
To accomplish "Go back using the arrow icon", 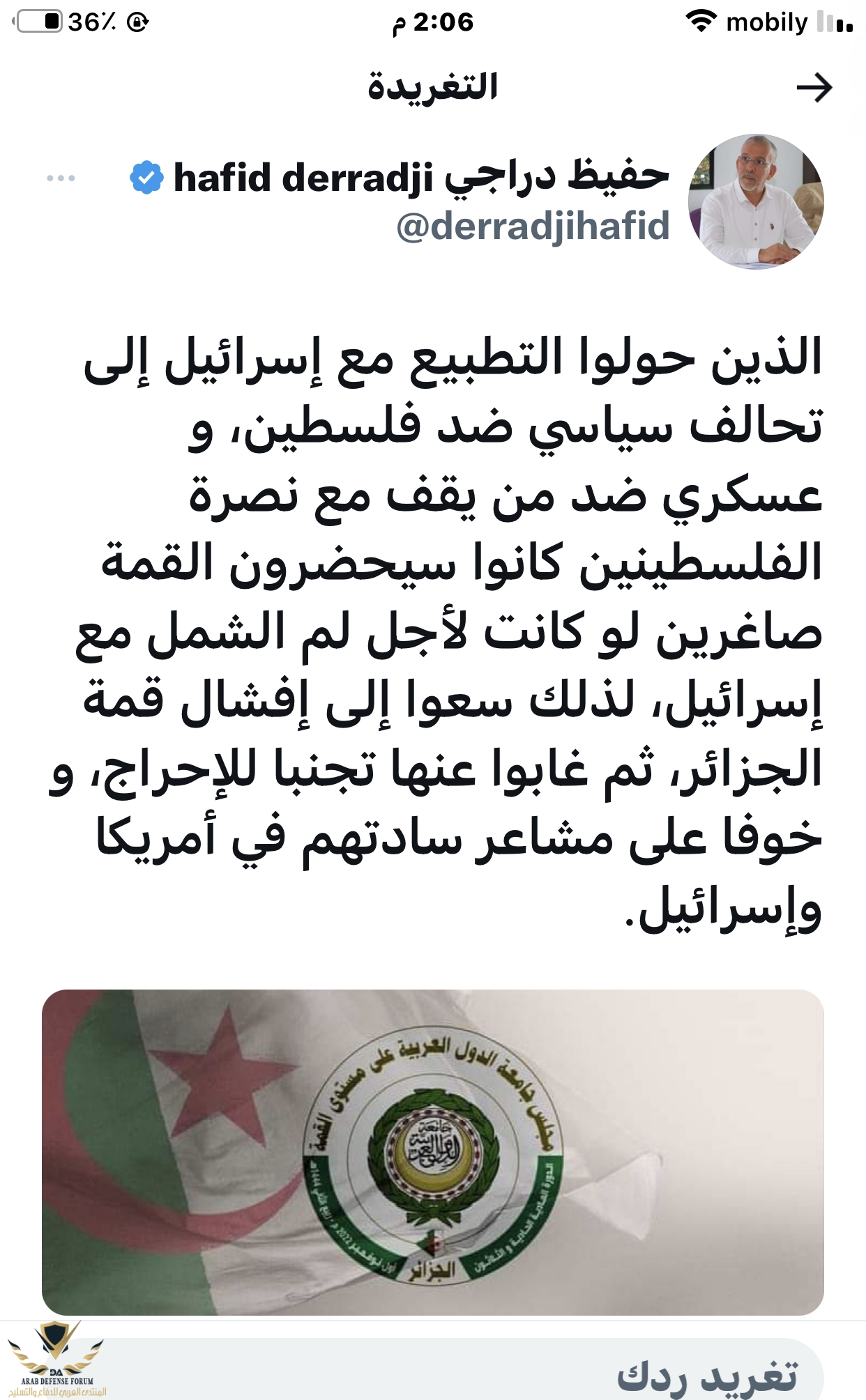I will click(x=814, y=88).
